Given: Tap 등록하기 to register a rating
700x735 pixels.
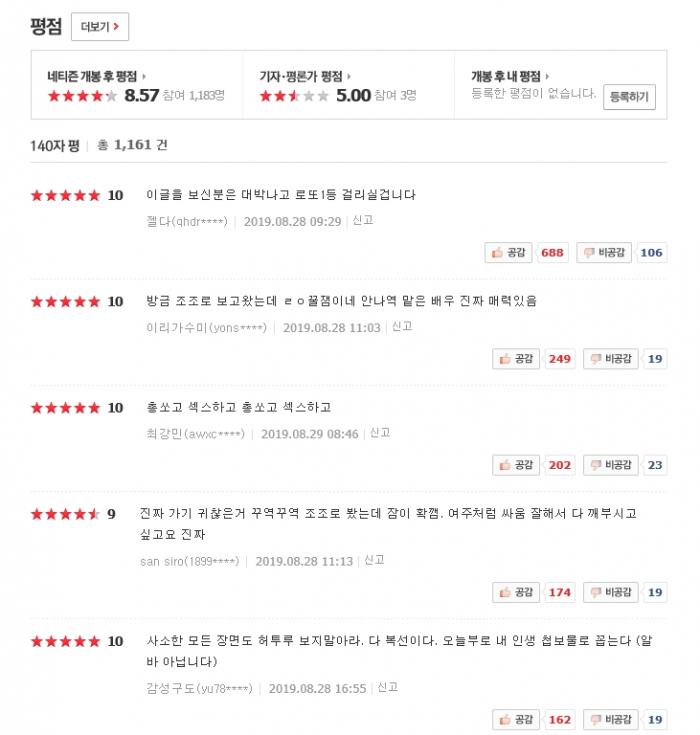Looking at the screenshot, I should pyautogui.click(x=629, y=97).
